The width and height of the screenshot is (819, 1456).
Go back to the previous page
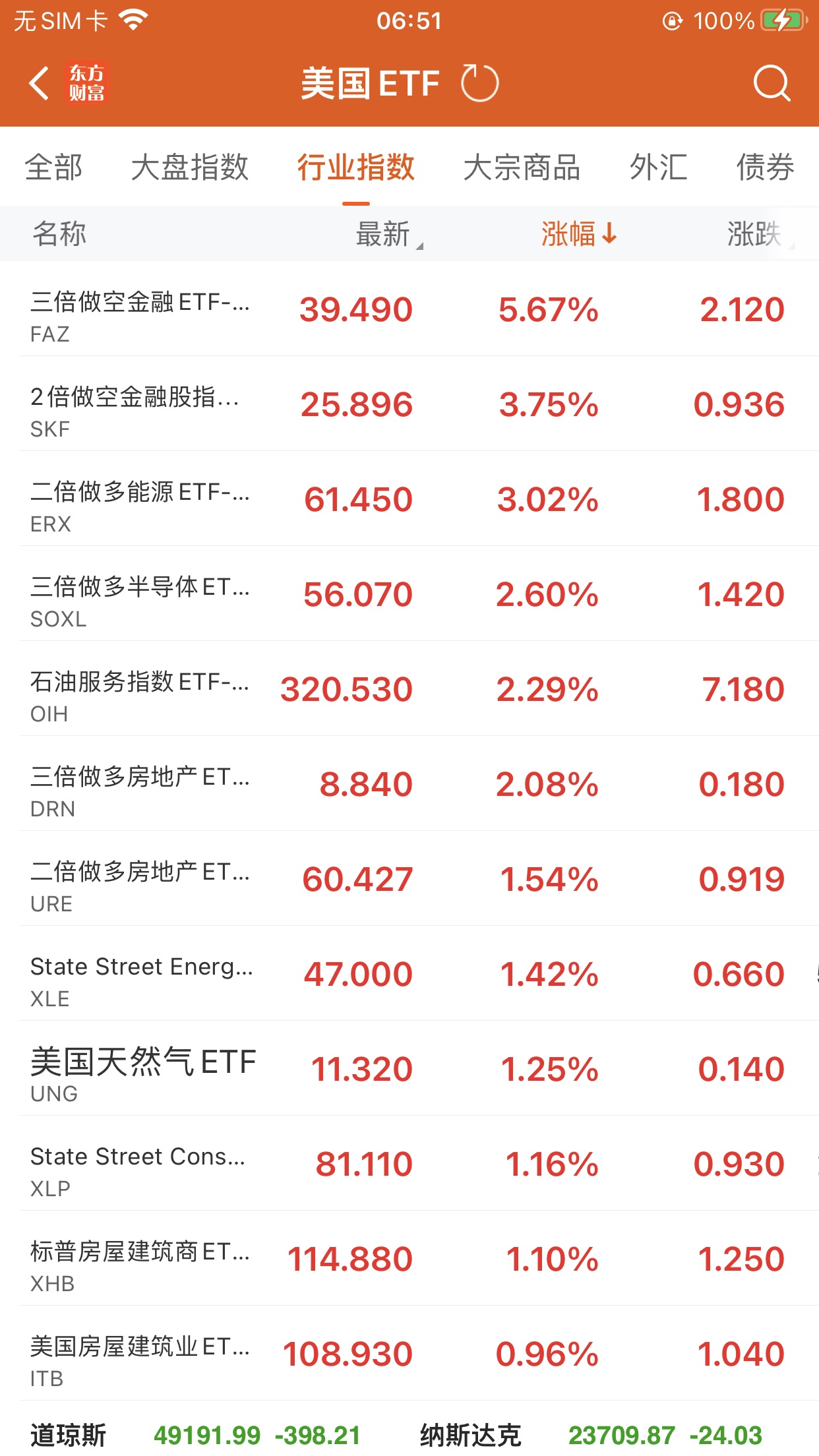40,84
